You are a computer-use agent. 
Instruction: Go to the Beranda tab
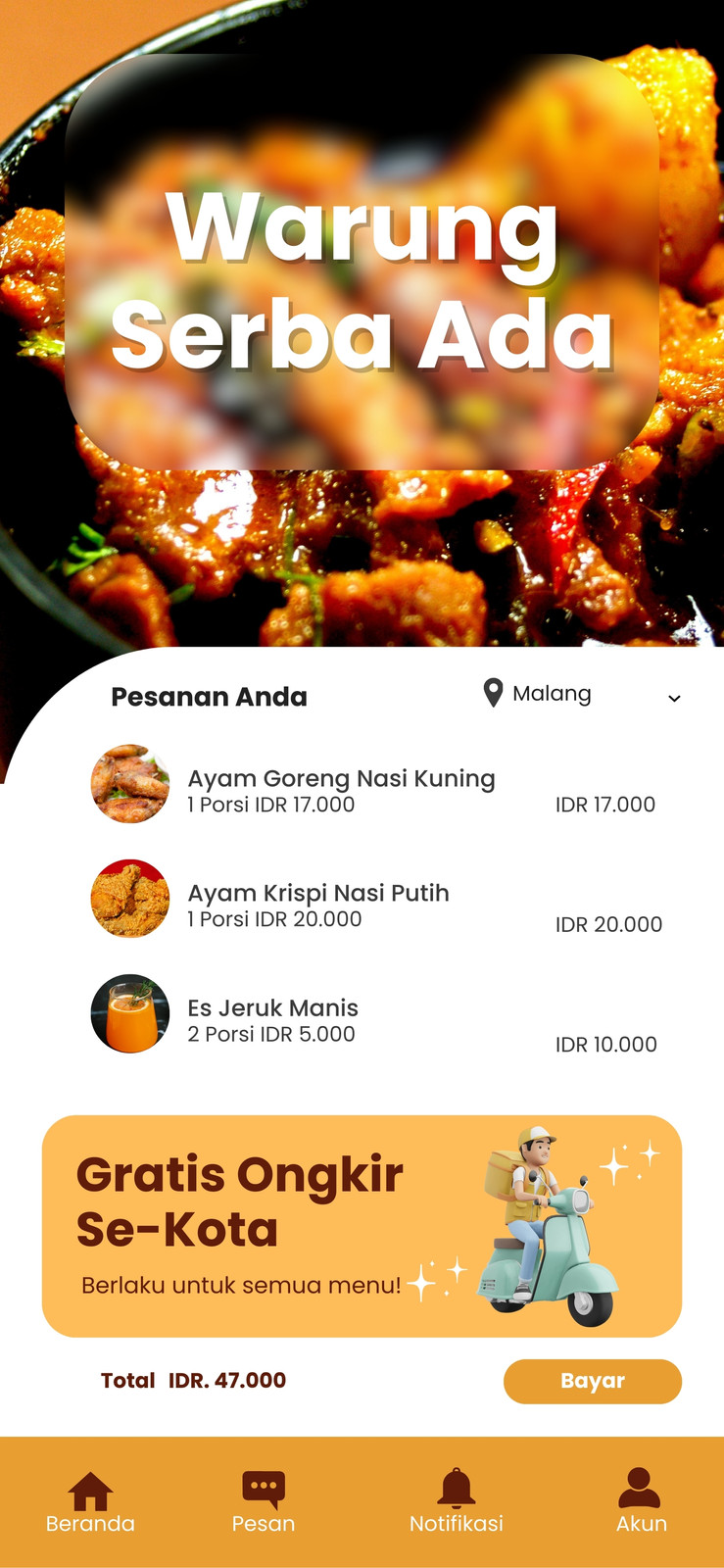[x=90, y=1502]
